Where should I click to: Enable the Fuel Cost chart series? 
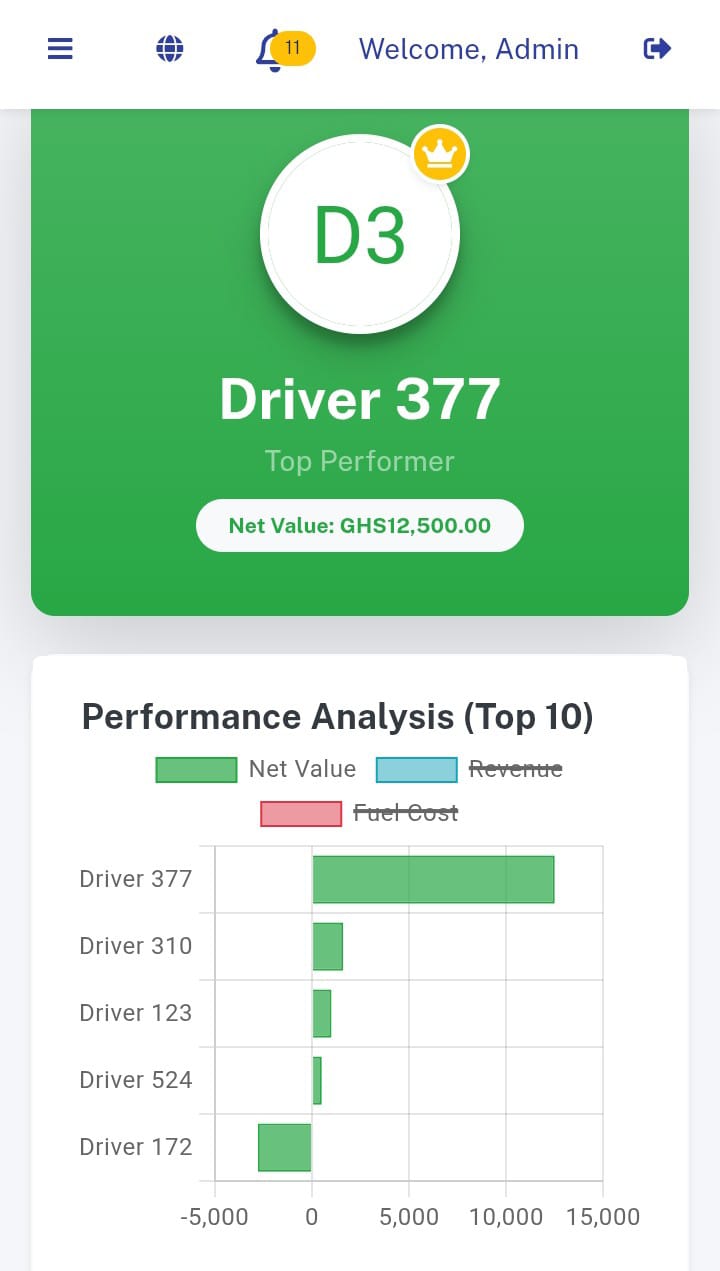(x=359, y=813)
